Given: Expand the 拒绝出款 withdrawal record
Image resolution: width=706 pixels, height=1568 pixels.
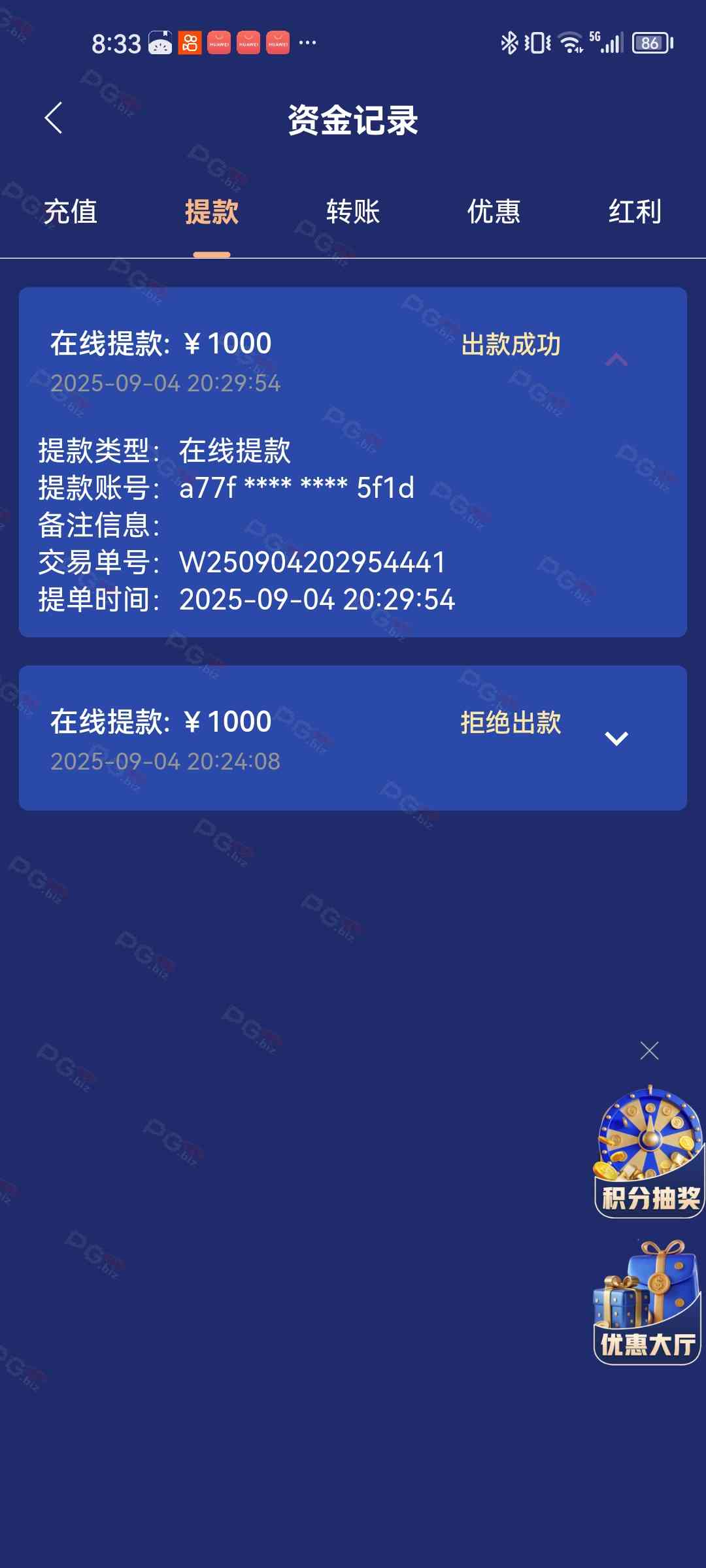Looking at the screenshot, I should click(x=616, y=738).
